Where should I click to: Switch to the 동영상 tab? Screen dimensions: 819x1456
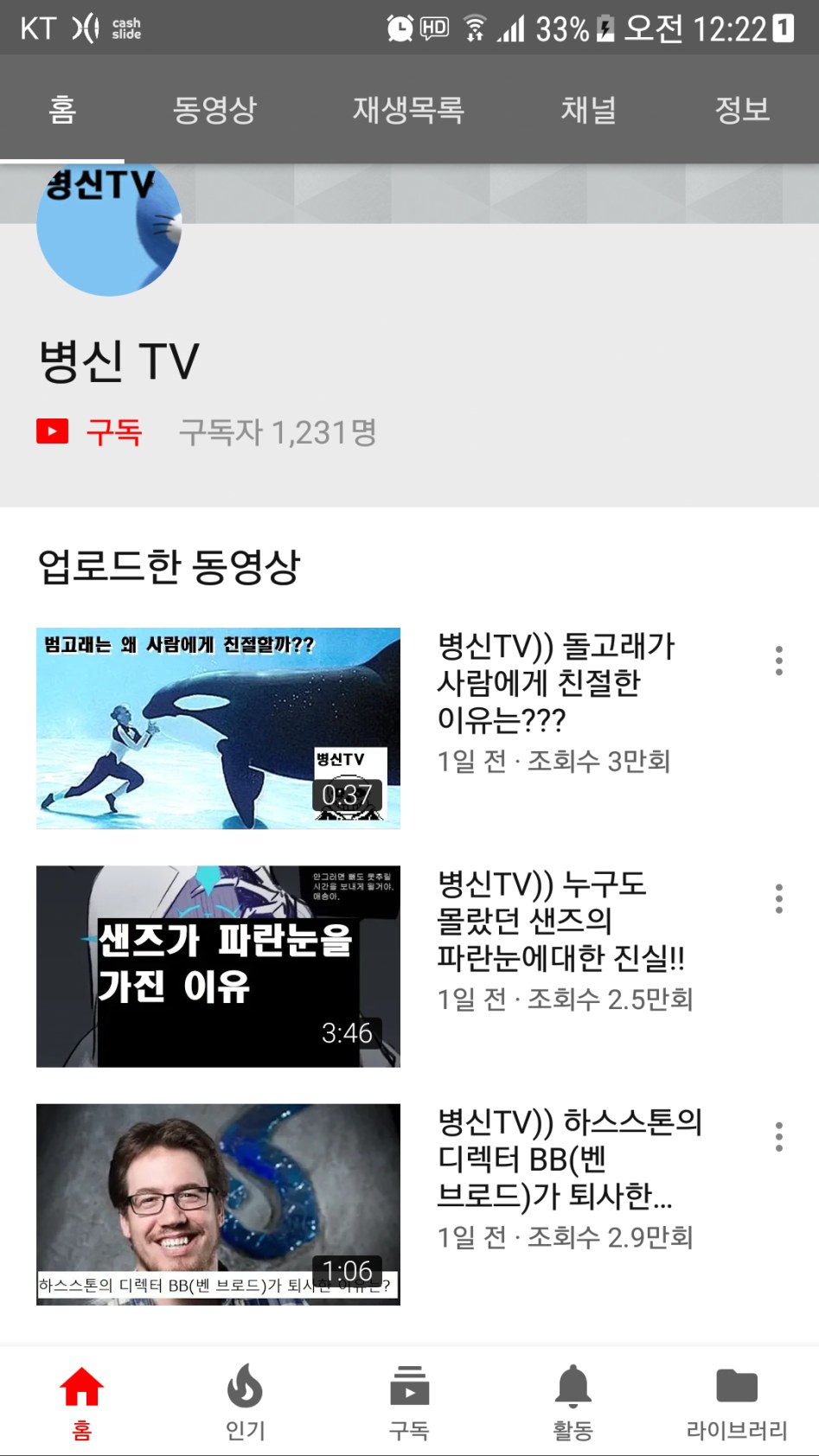(x=214, y=110)
